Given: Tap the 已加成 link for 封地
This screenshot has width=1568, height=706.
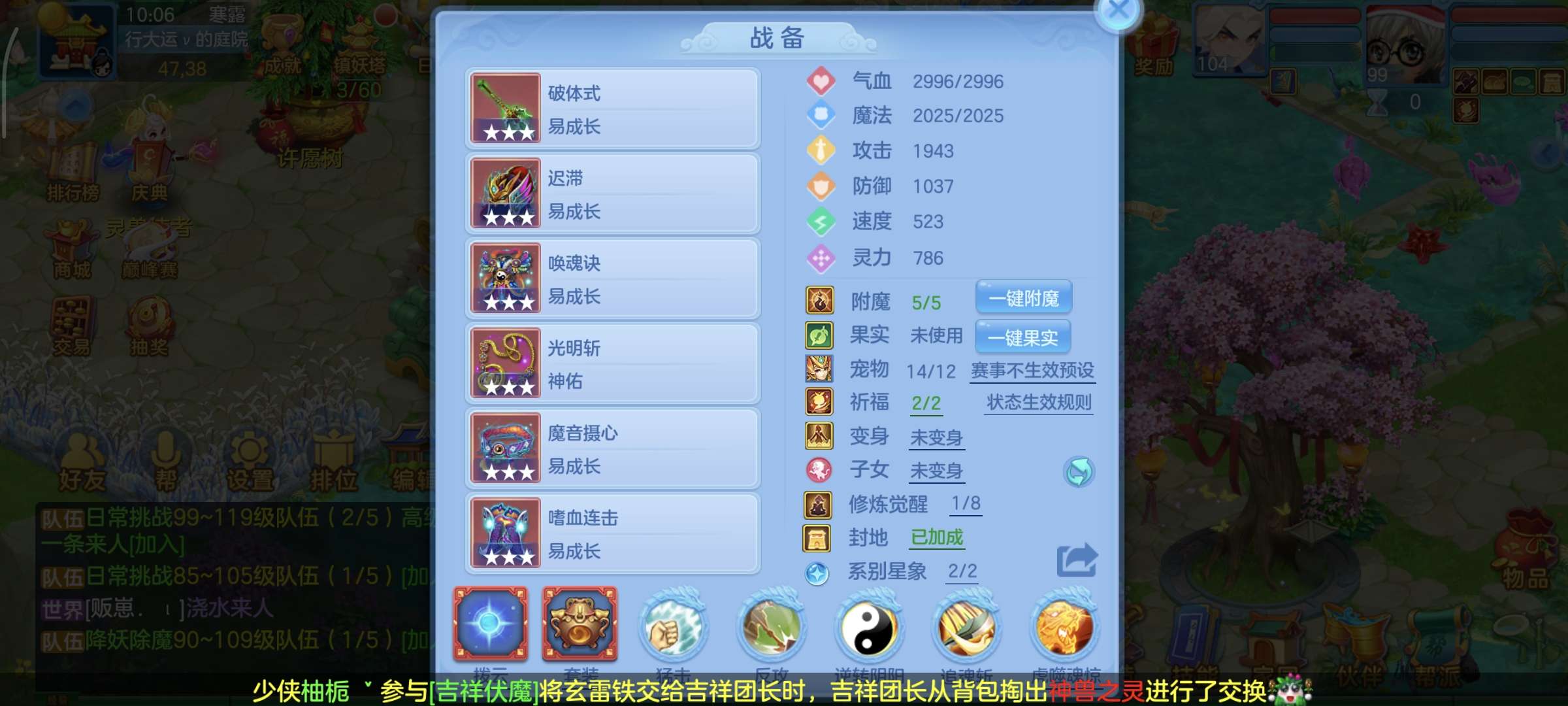Looking at the screenshot, I should tap(937, 537).
